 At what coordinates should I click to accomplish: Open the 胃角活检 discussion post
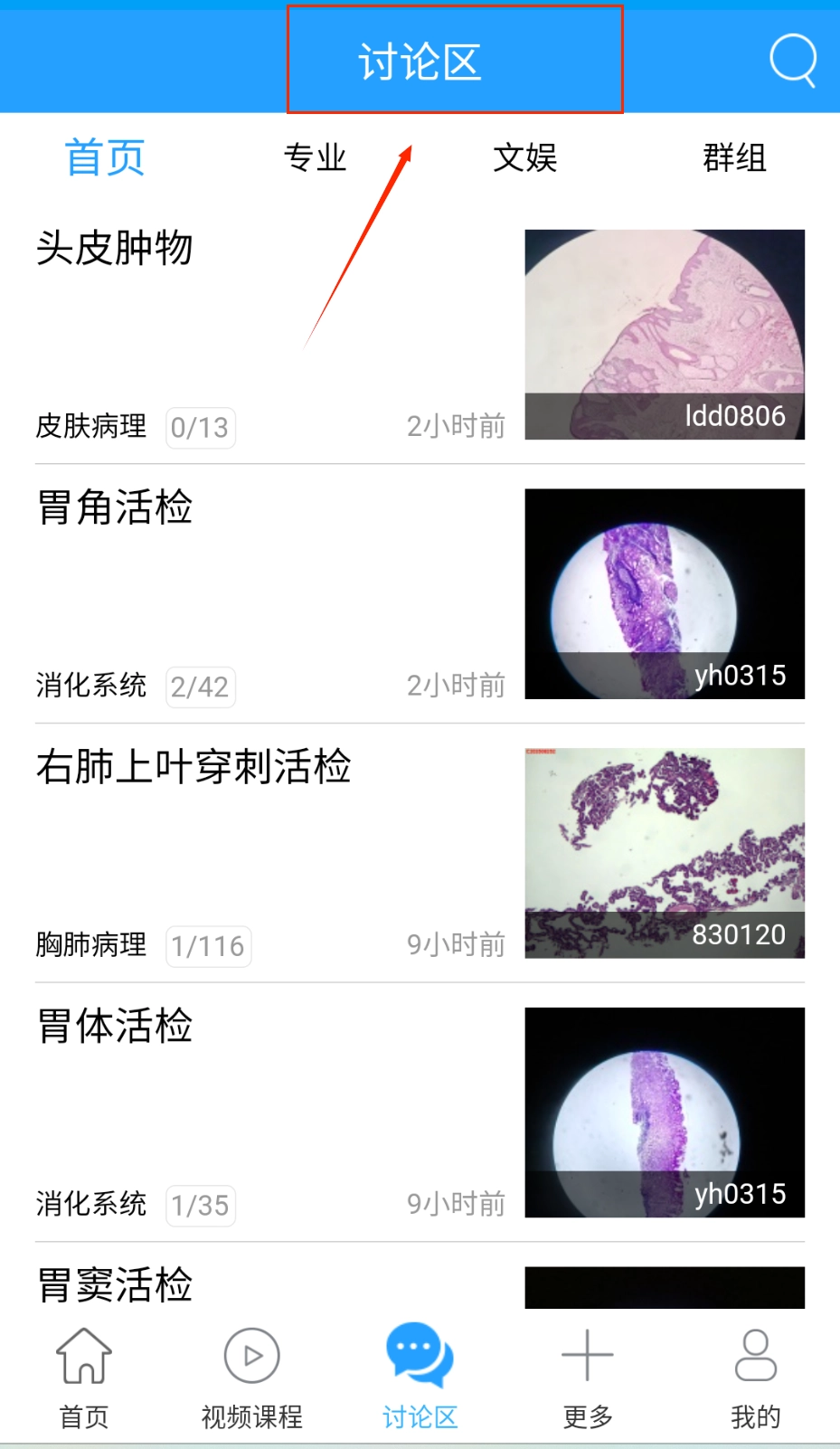click(x=115, y=507)
